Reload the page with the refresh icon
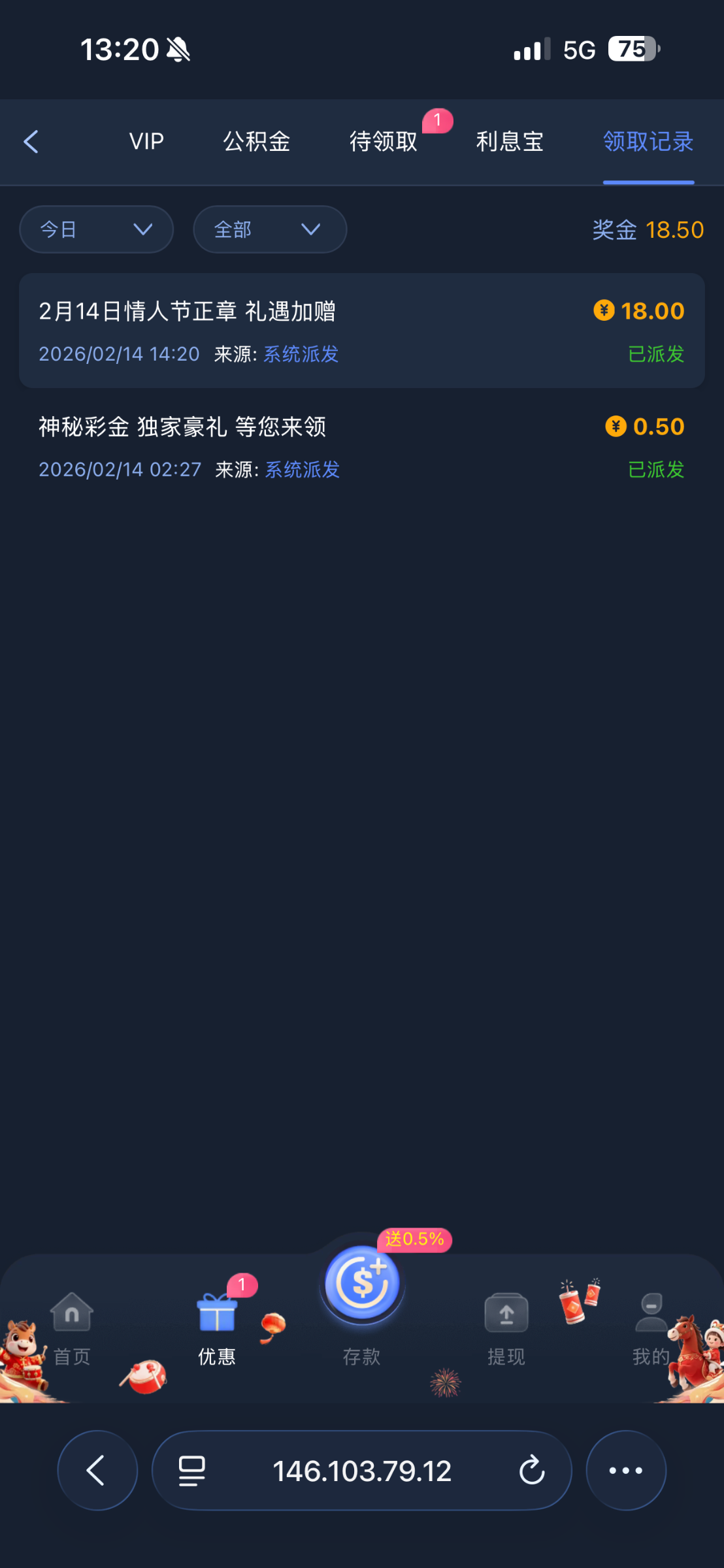This screenshot has height=1568, width=724. click(x=532, y=1471)
